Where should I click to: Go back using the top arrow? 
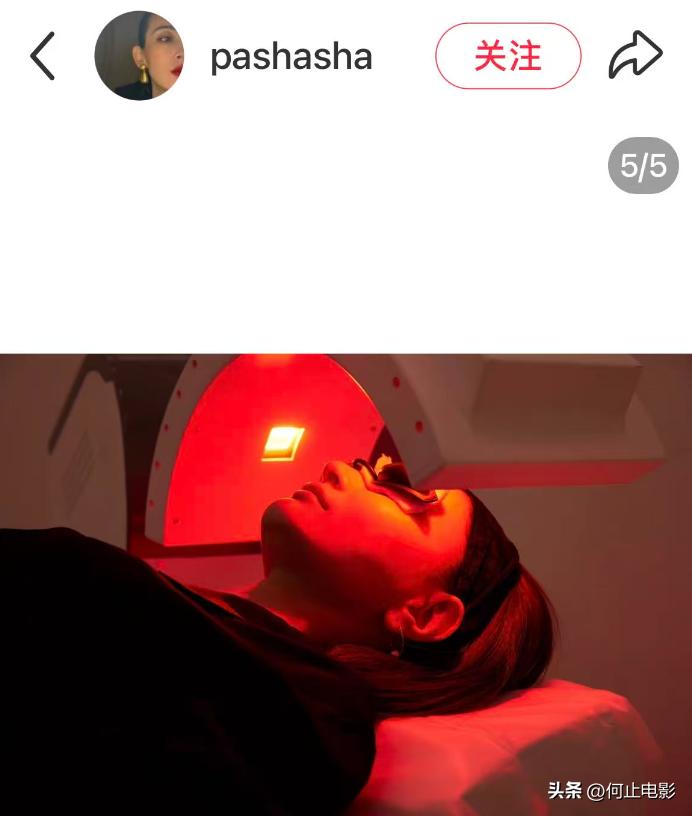click(x=42, y=56)
